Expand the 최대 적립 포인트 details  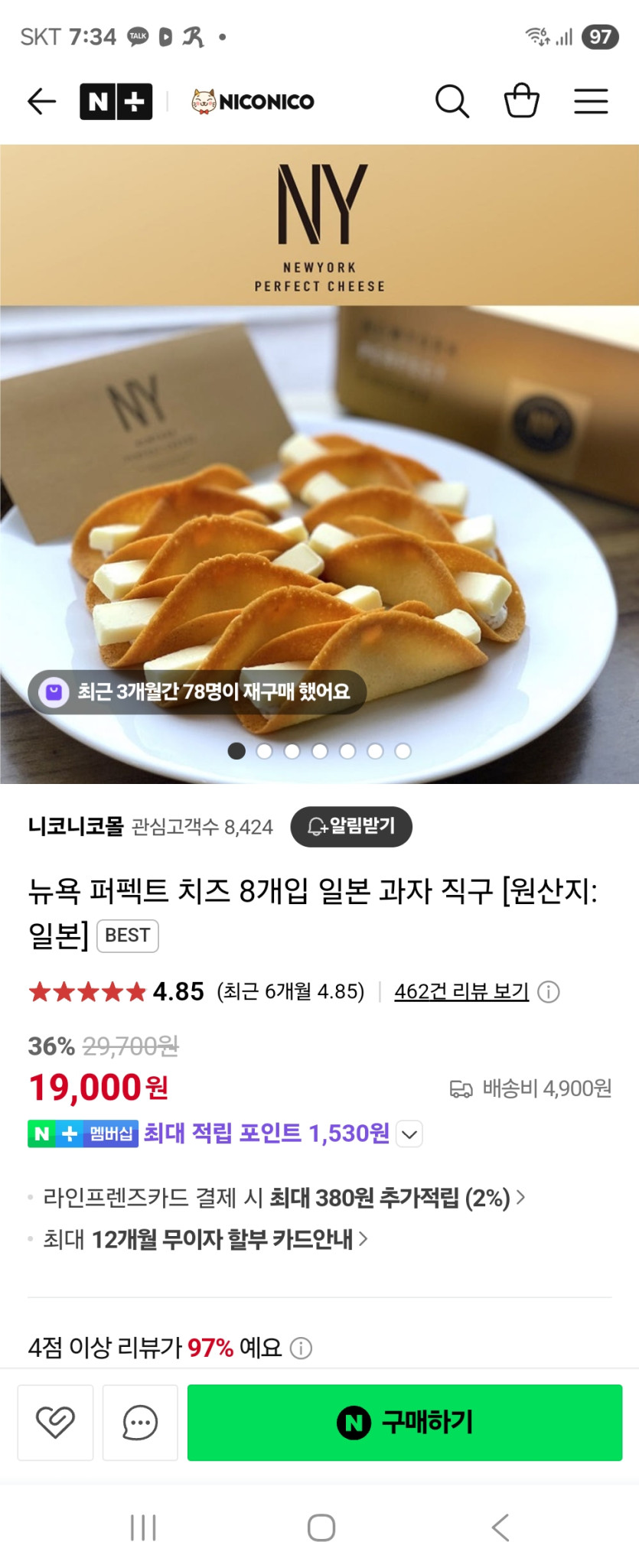[x=409, y=1134]
